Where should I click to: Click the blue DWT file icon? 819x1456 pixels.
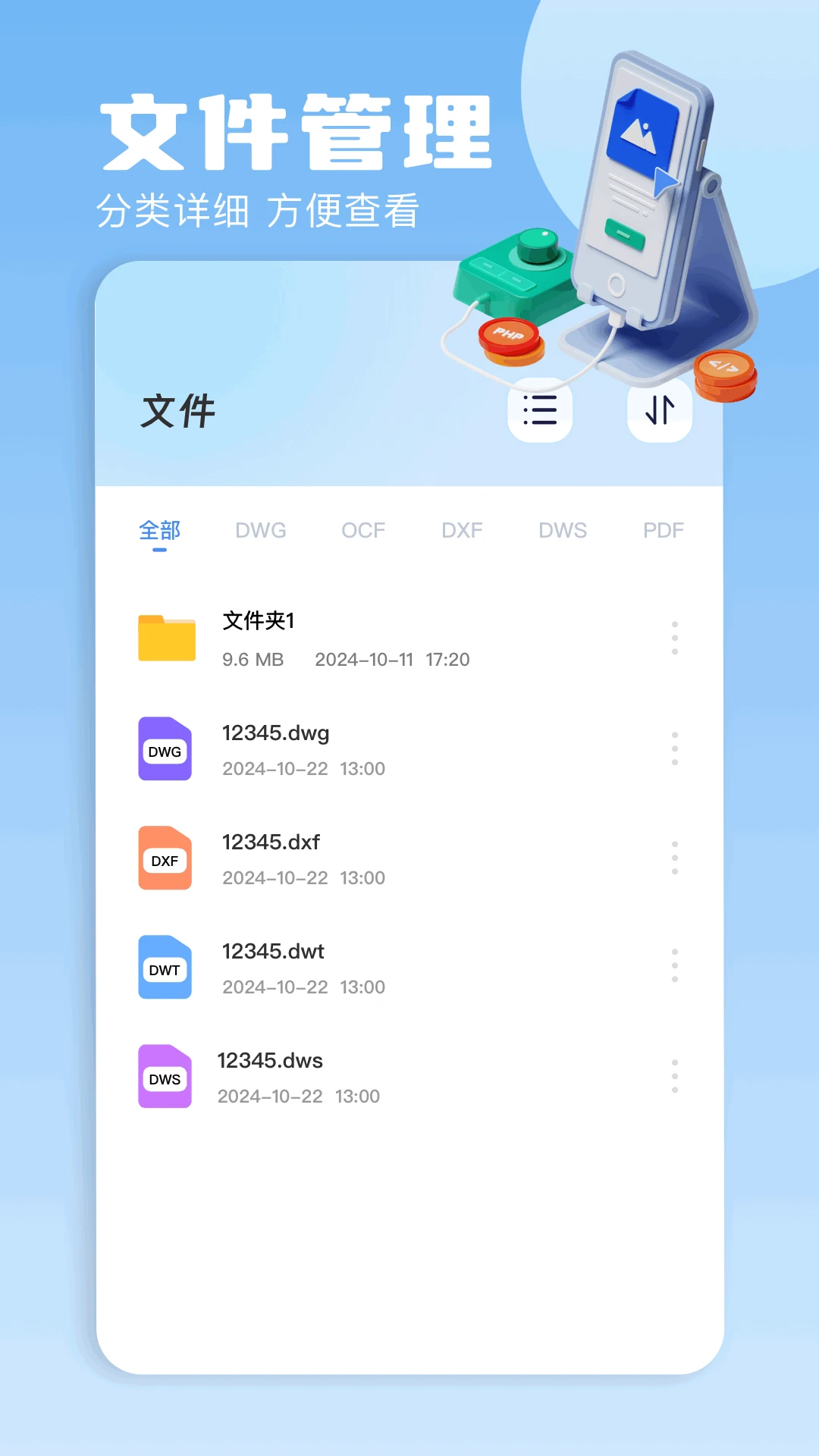pos(165,968)
